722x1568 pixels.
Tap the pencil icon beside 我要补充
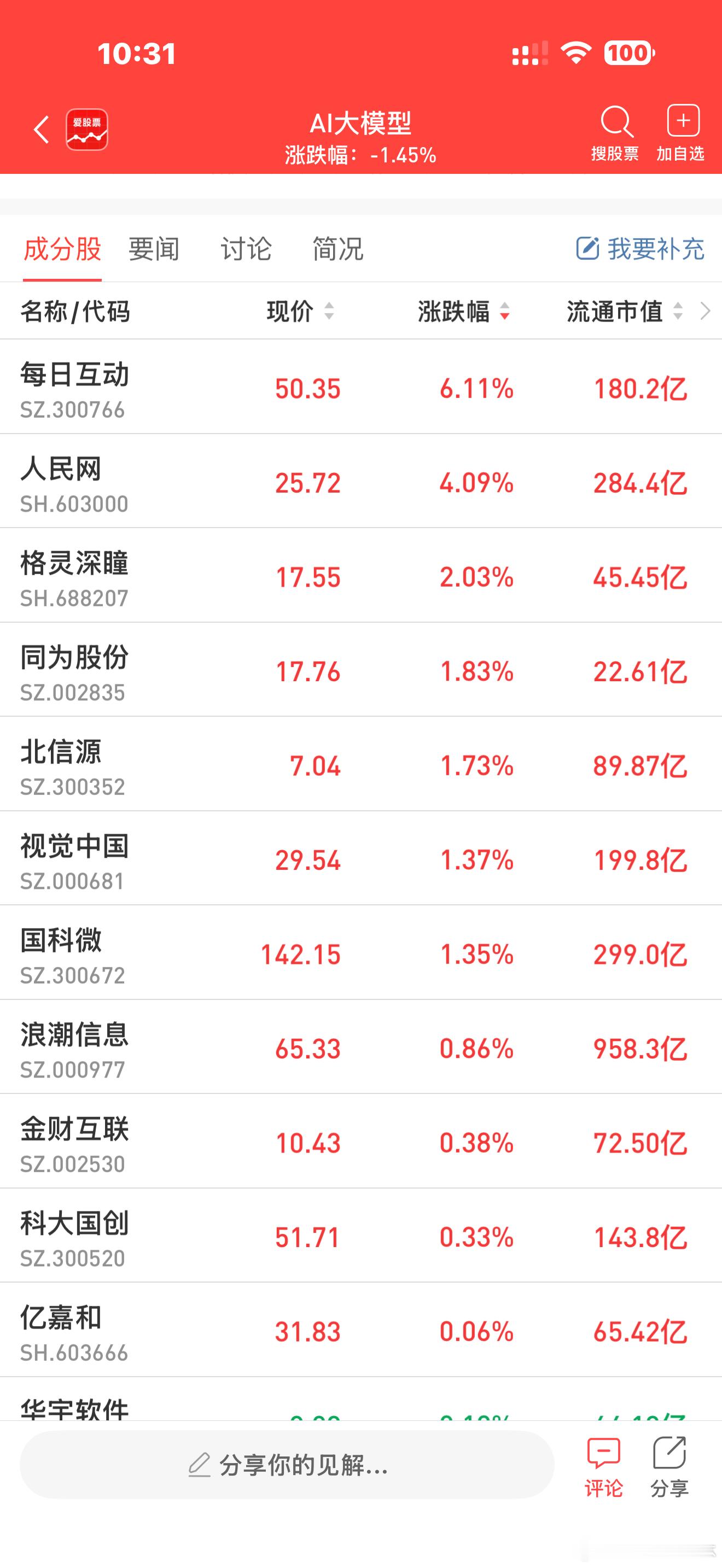click(x=586, y=247)
